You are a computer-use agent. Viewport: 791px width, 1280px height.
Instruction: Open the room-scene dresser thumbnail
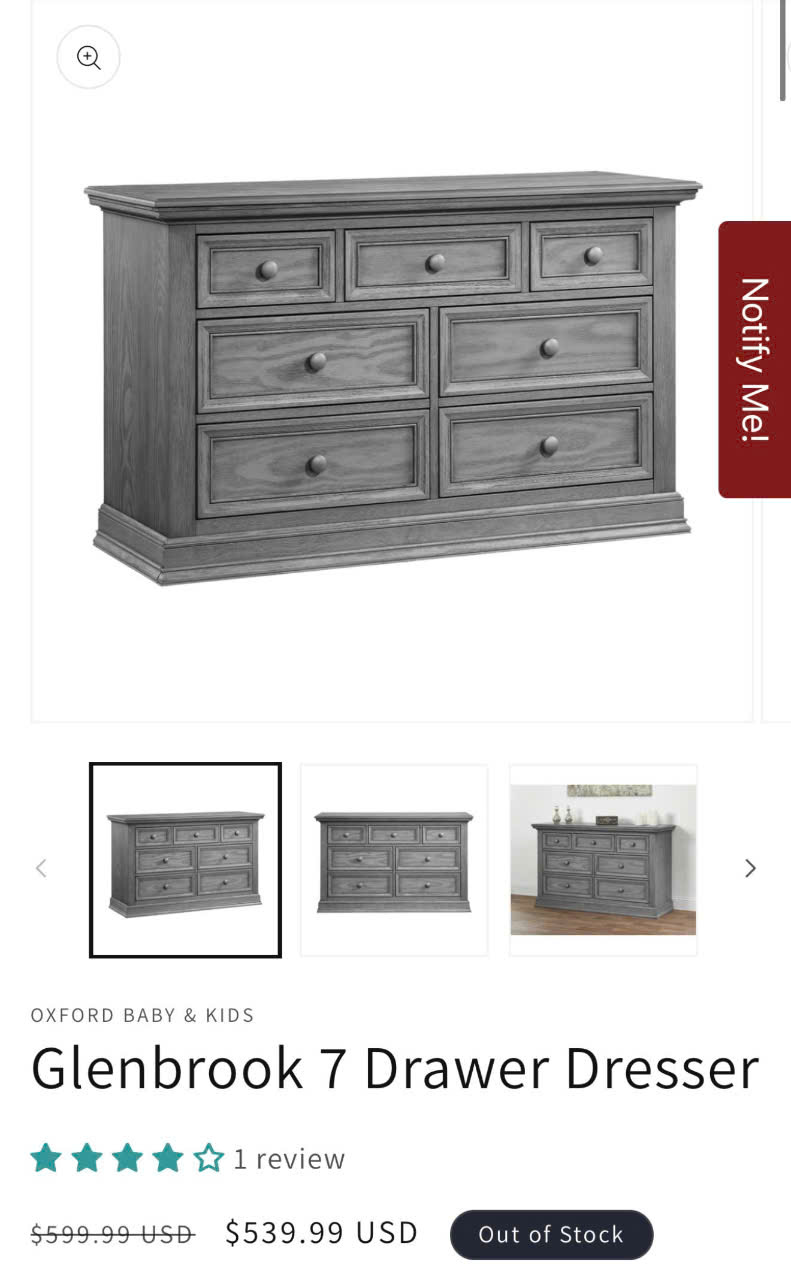tap(603, 860)
